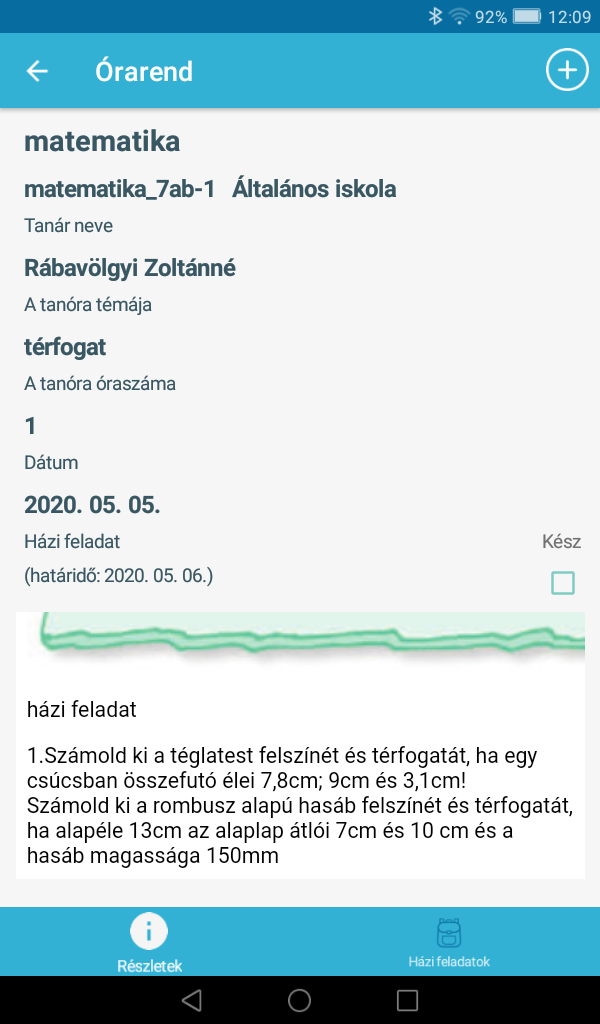This screenshot has width=600, height=1024.
Task: Mark the homework as Kész
Action: 563,583
